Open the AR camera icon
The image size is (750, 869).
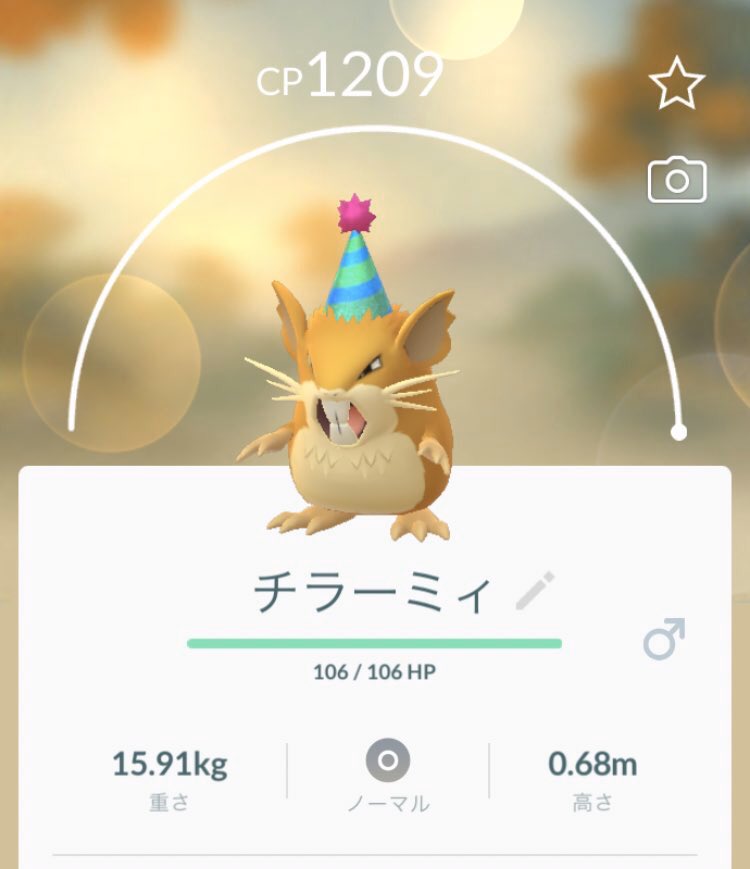677,181
